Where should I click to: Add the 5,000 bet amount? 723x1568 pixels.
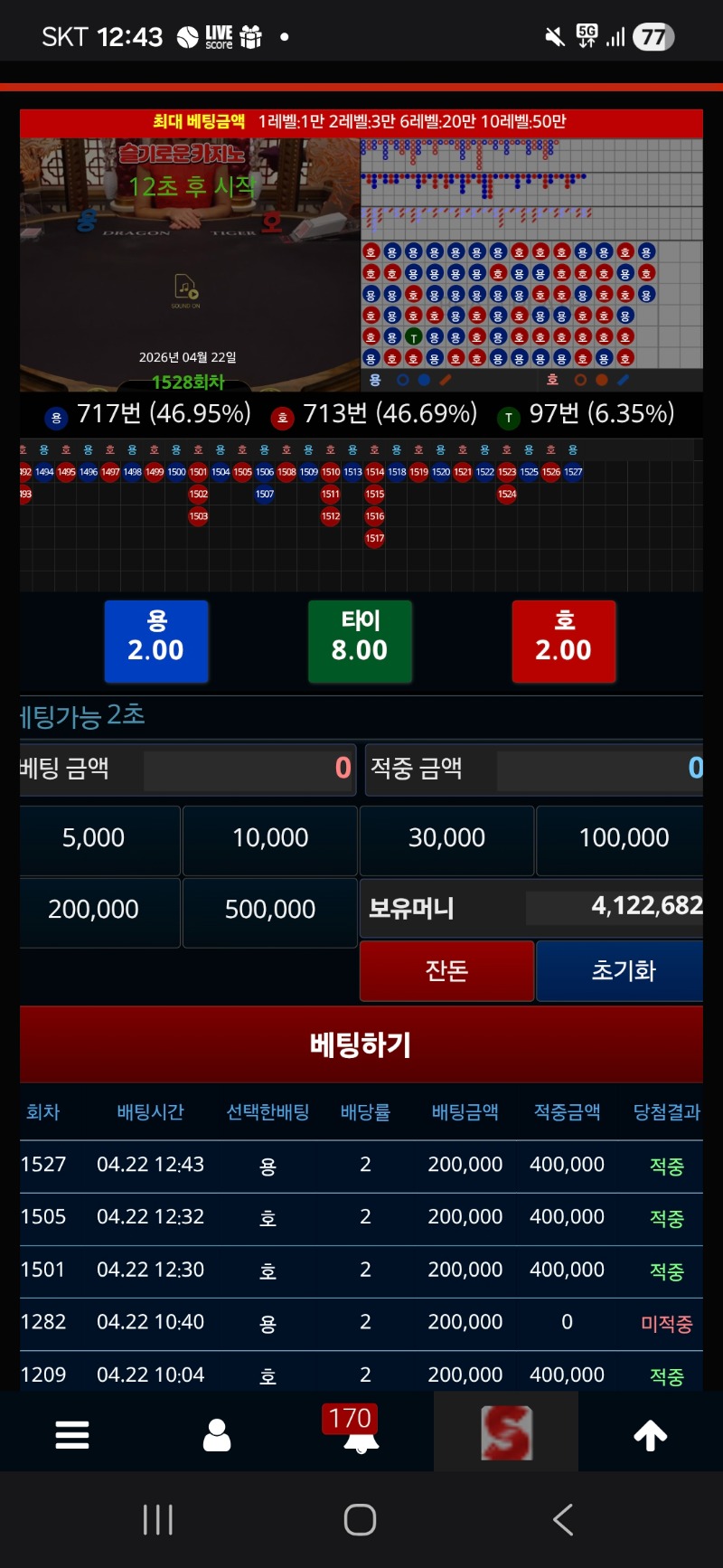pyautogui.click(x=94, y=838)
